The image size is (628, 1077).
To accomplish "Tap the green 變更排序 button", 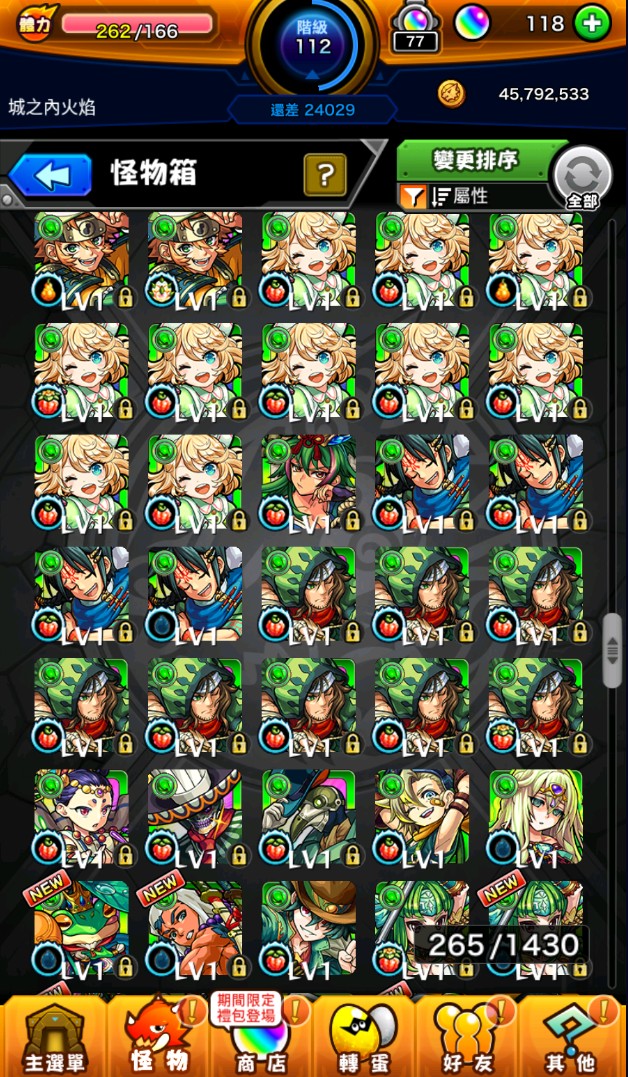I will click(x=475, y=160).
